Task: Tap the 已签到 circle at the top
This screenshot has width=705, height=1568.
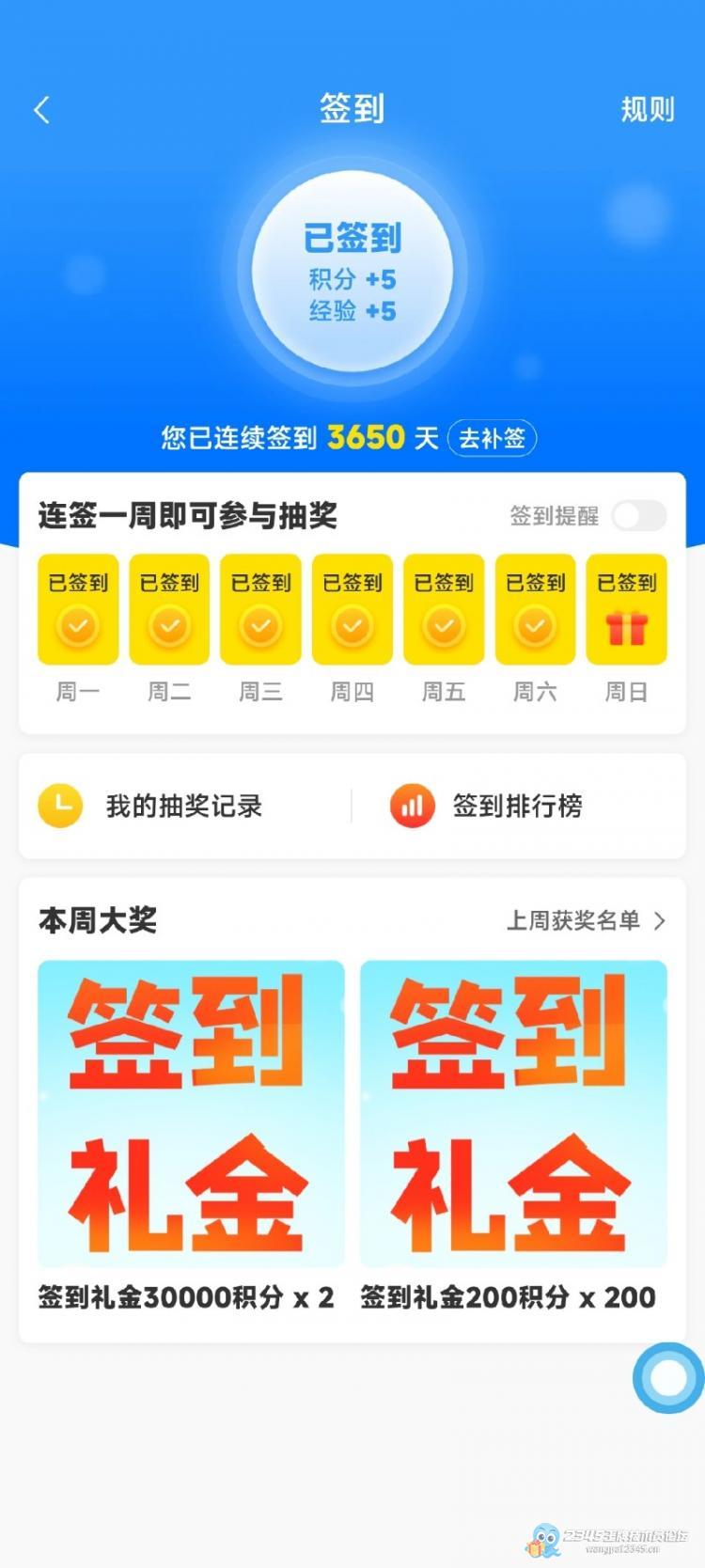Action: [x=352, y=272]
